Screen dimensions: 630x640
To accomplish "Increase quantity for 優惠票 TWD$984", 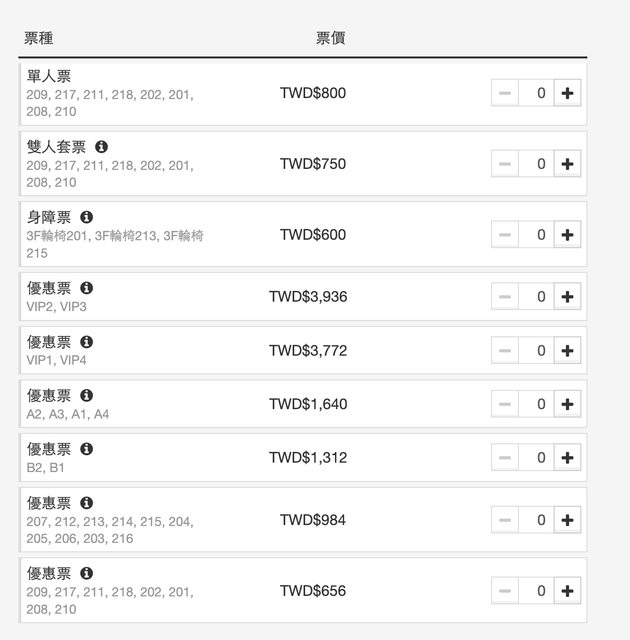I will point(567,519).
